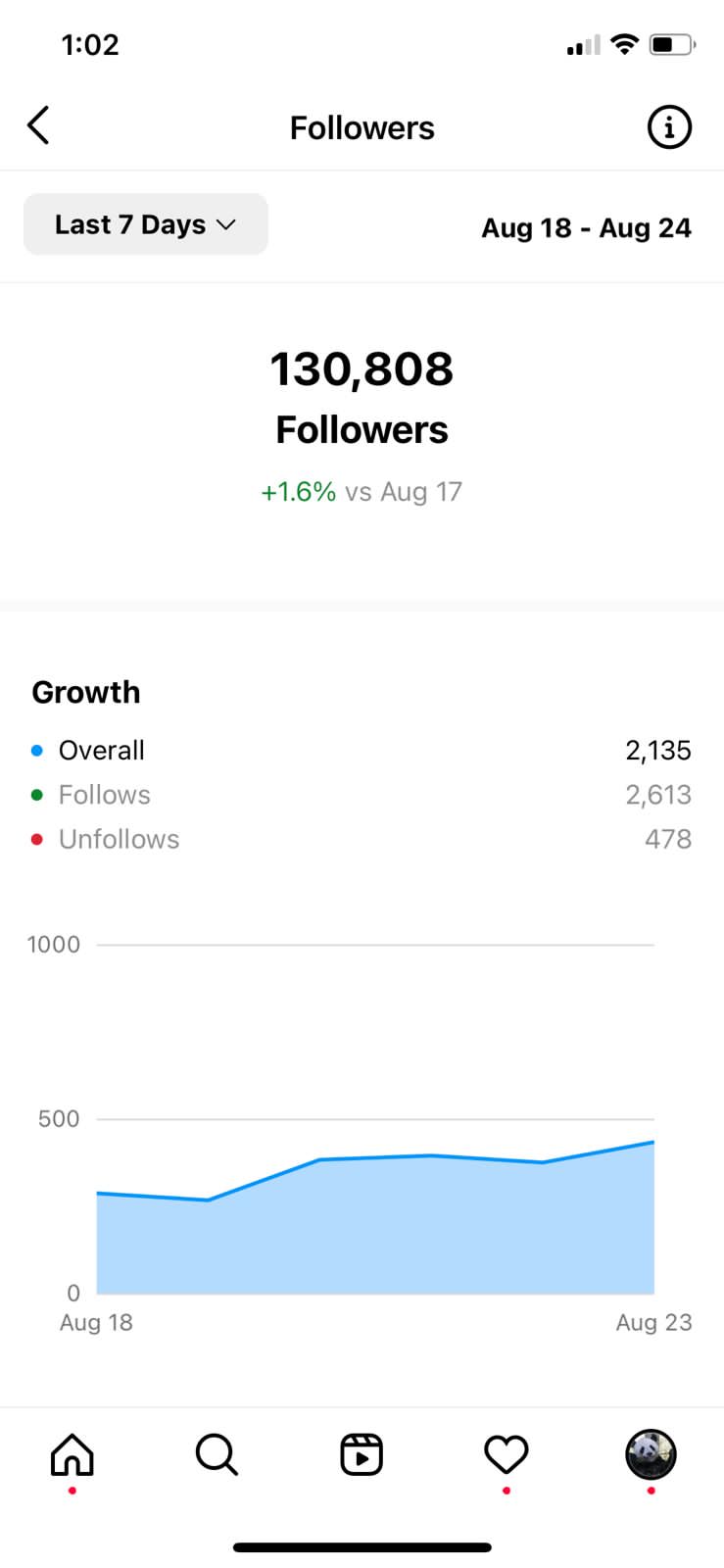Select the Unfollows growth metric
This screenshot has height=1568, width=724.
pyautogui.click(x=362, y=839)
